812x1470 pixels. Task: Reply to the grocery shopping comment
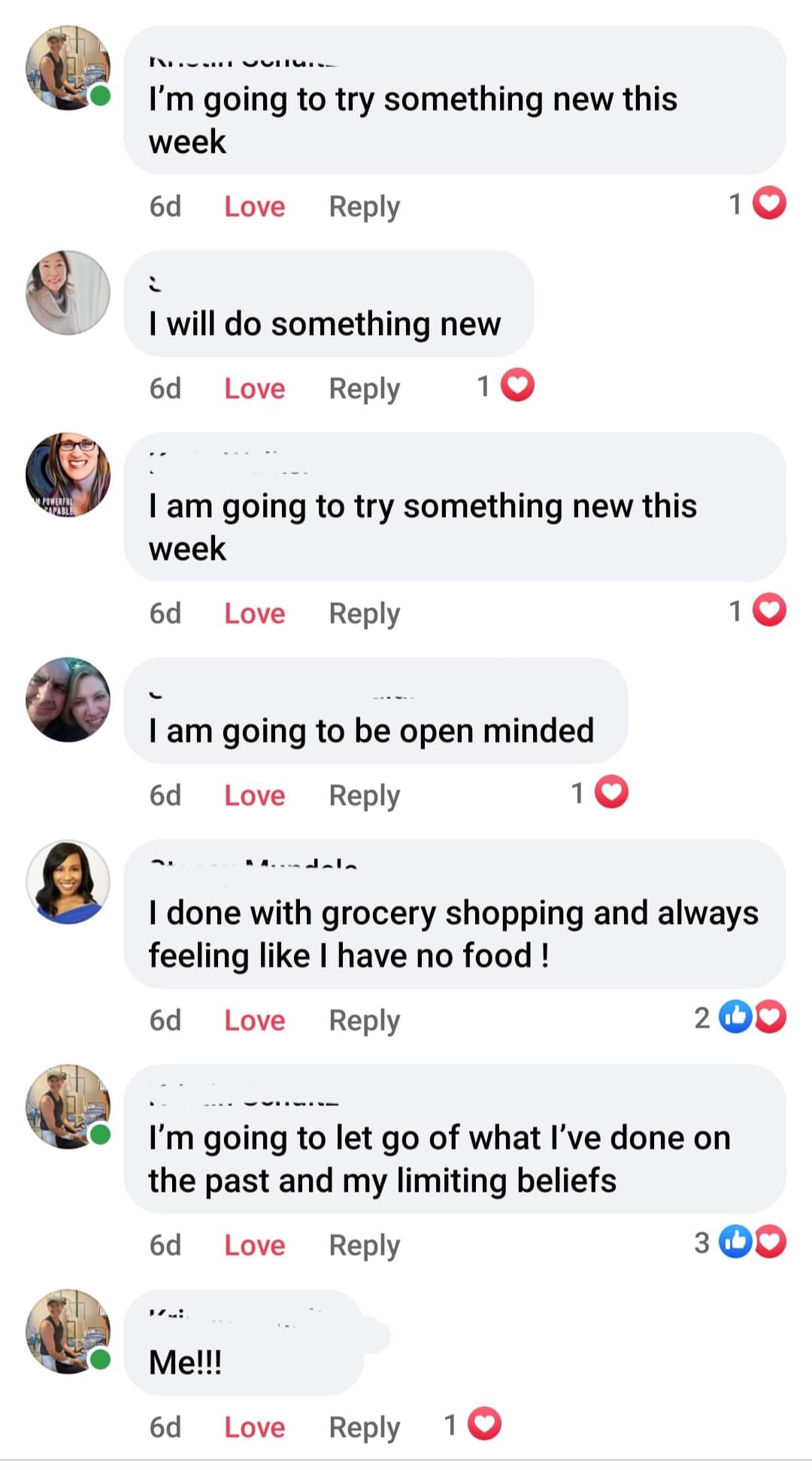coord(364,1021)
